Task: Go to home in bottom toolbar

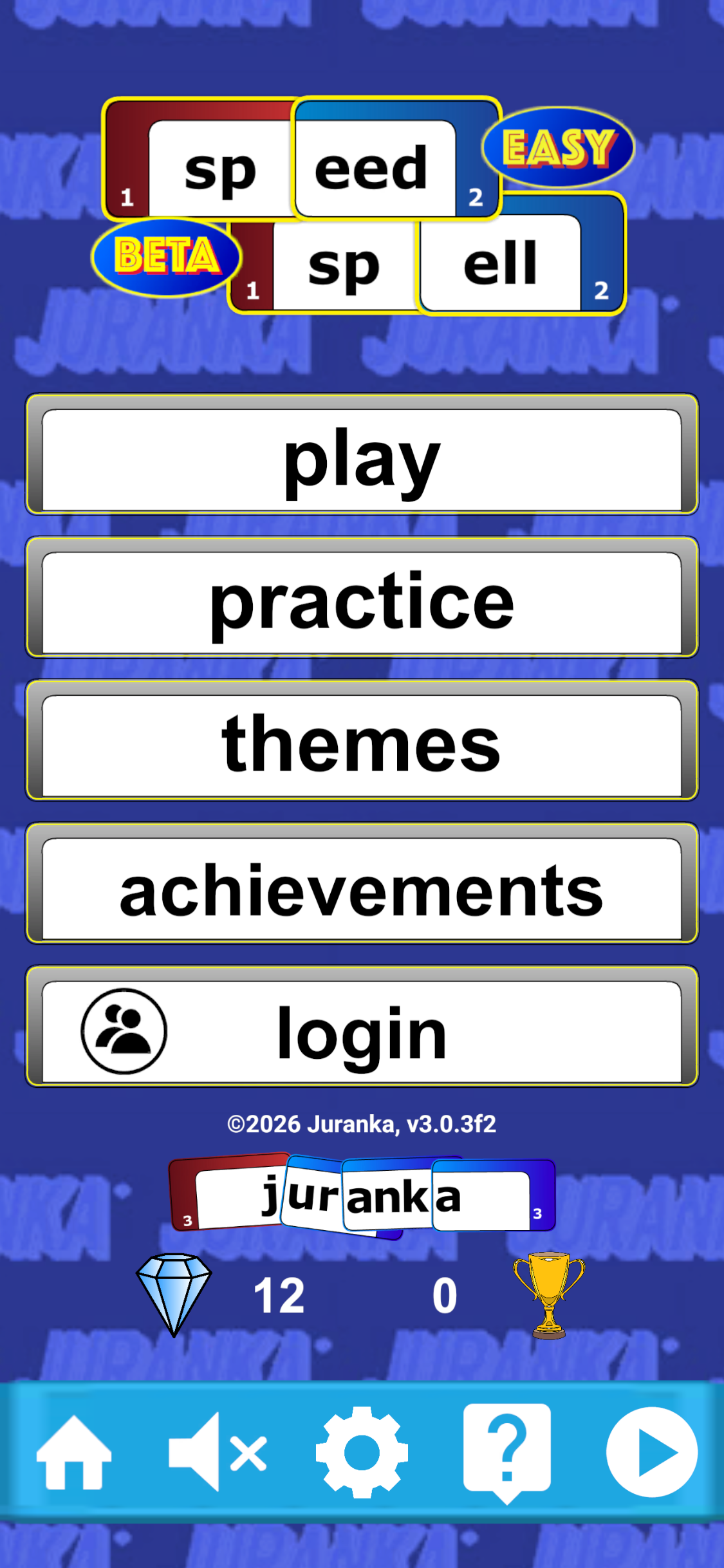Action: (x=74, y=1452)
